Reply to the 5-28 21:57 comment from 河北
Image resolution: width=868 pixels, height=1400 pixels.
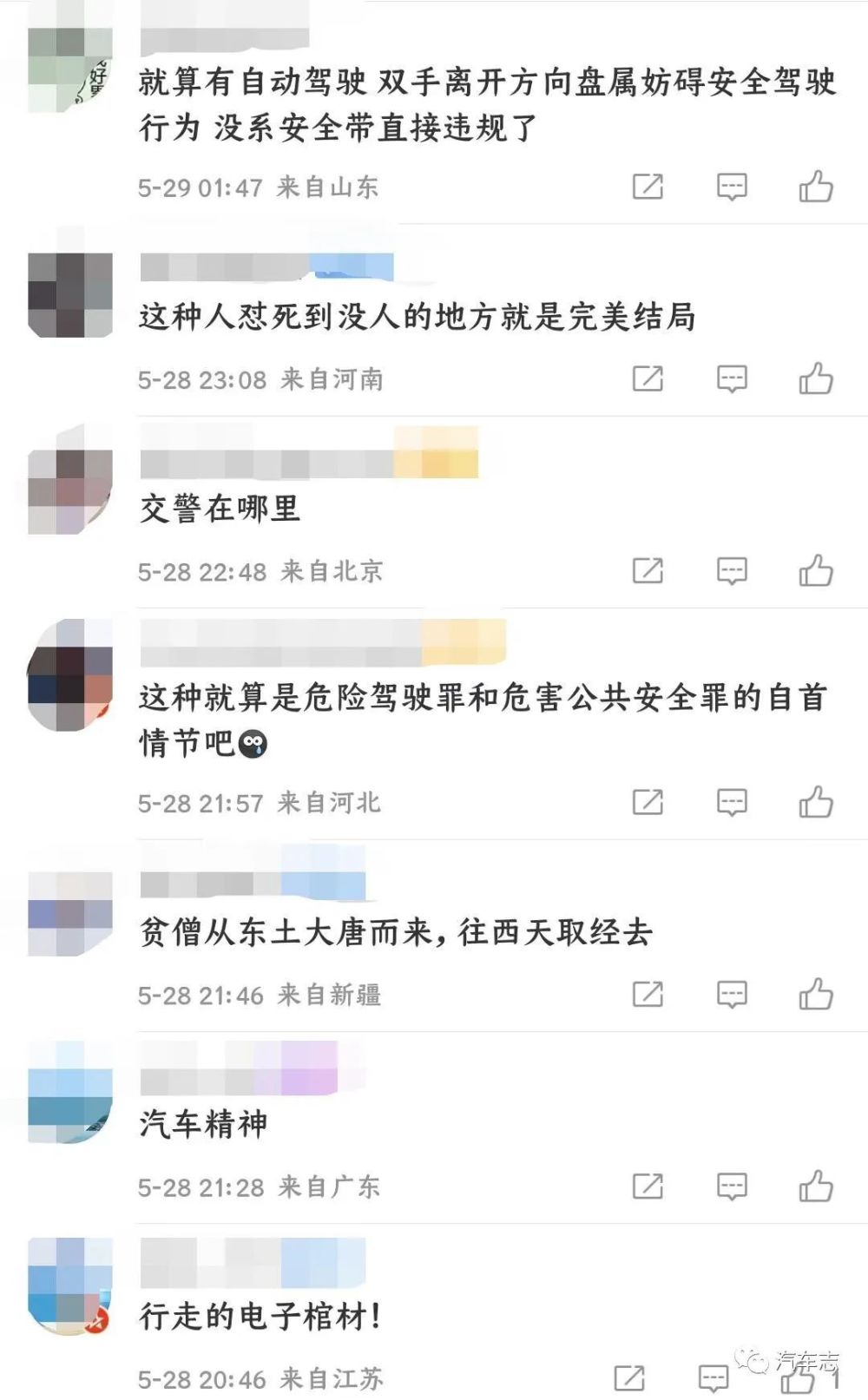[x=732, y=802]
